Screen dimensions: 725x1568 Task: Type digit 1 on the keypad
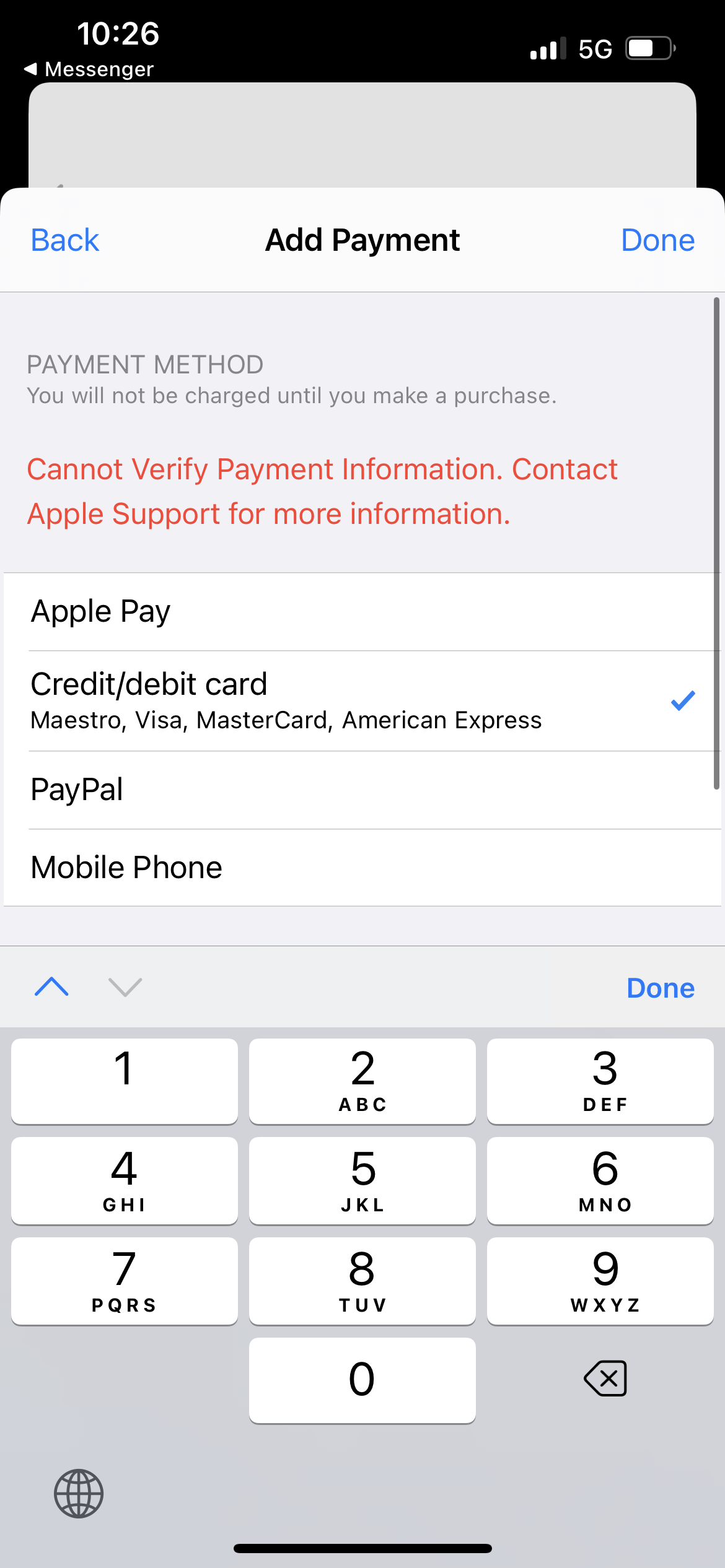[x=124, y=1081]
